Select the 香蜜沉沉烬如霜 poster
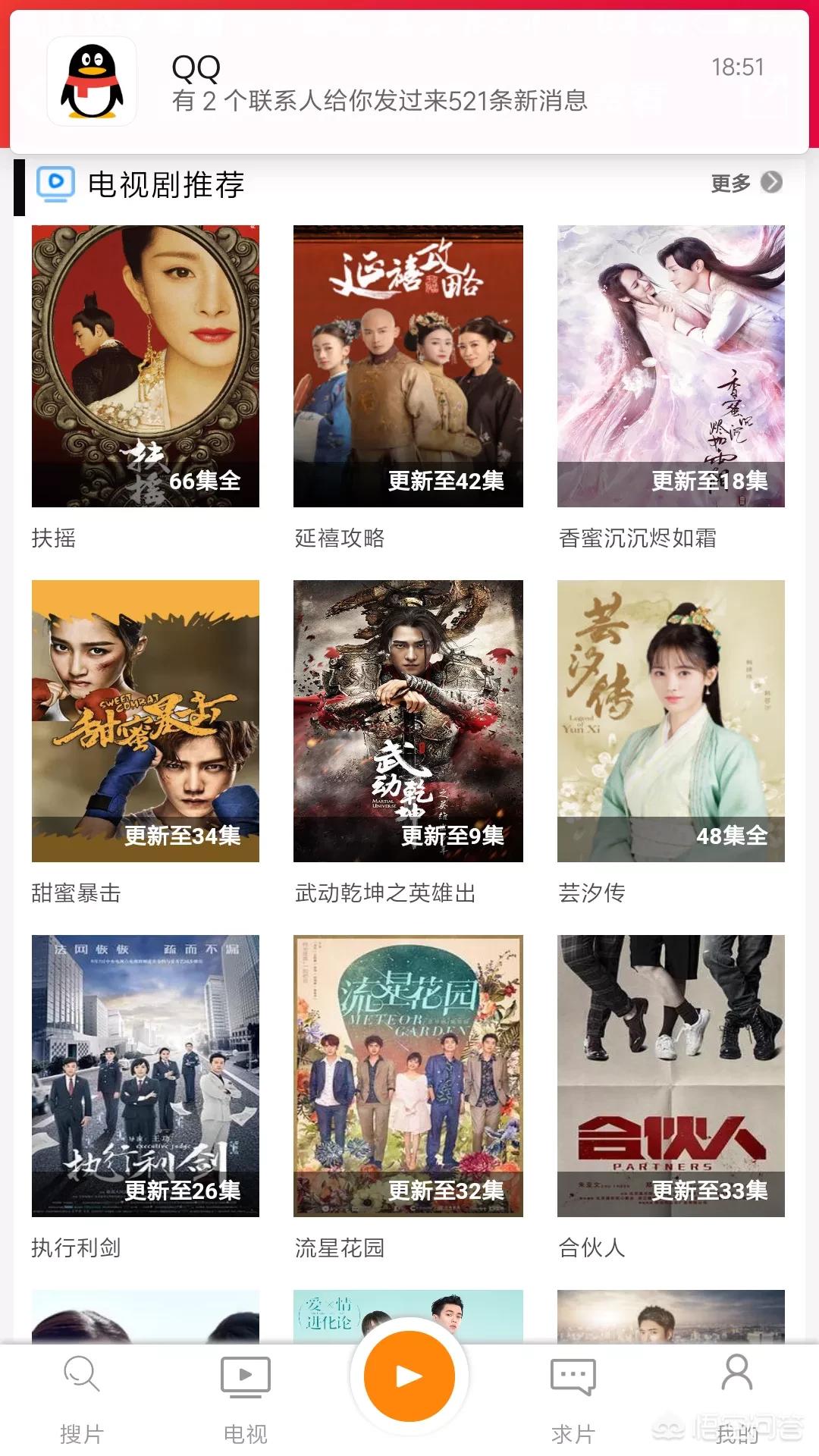The width and height of the screenshot is (819, 1456). pyautogui.click(x=671, y=366)
